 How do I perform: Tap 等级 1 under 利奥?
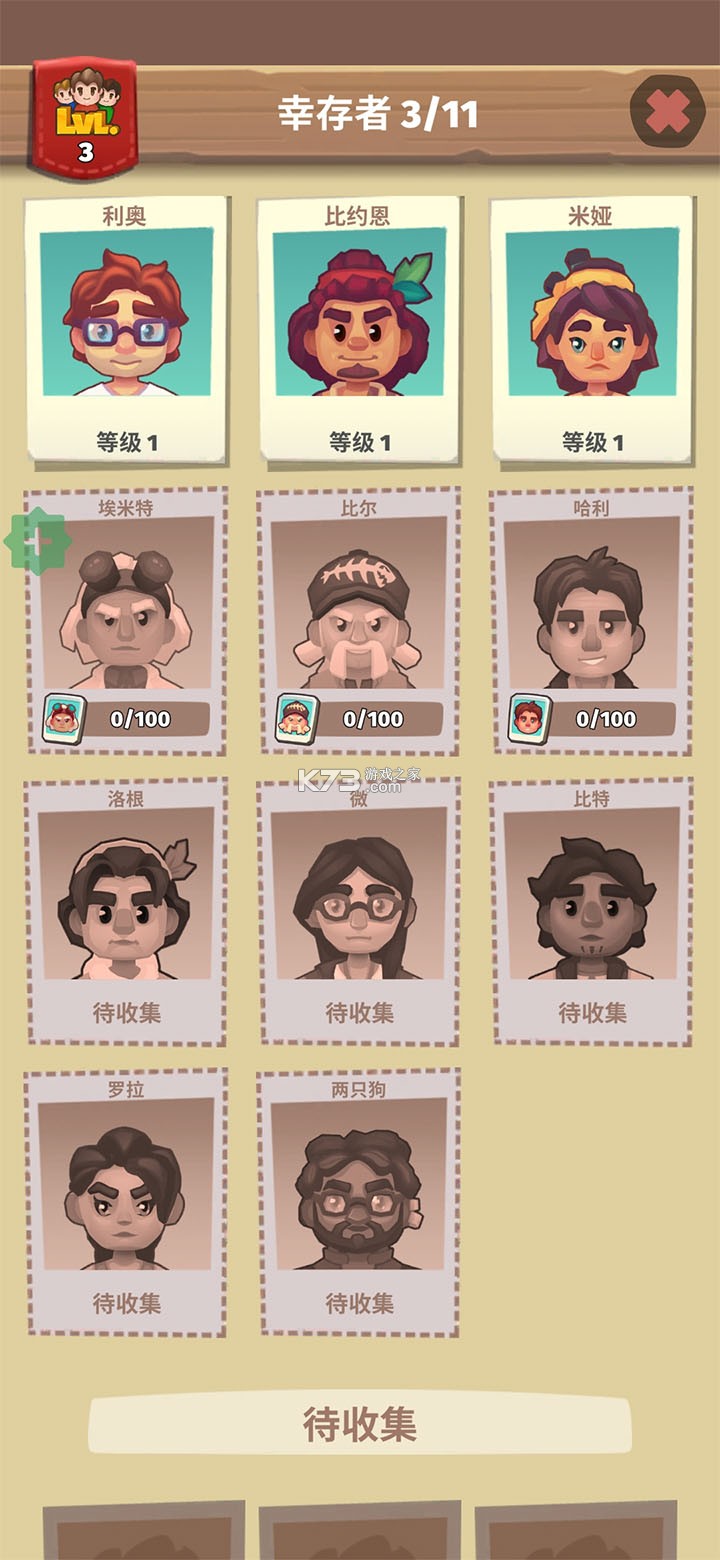(x=125, y=437)
